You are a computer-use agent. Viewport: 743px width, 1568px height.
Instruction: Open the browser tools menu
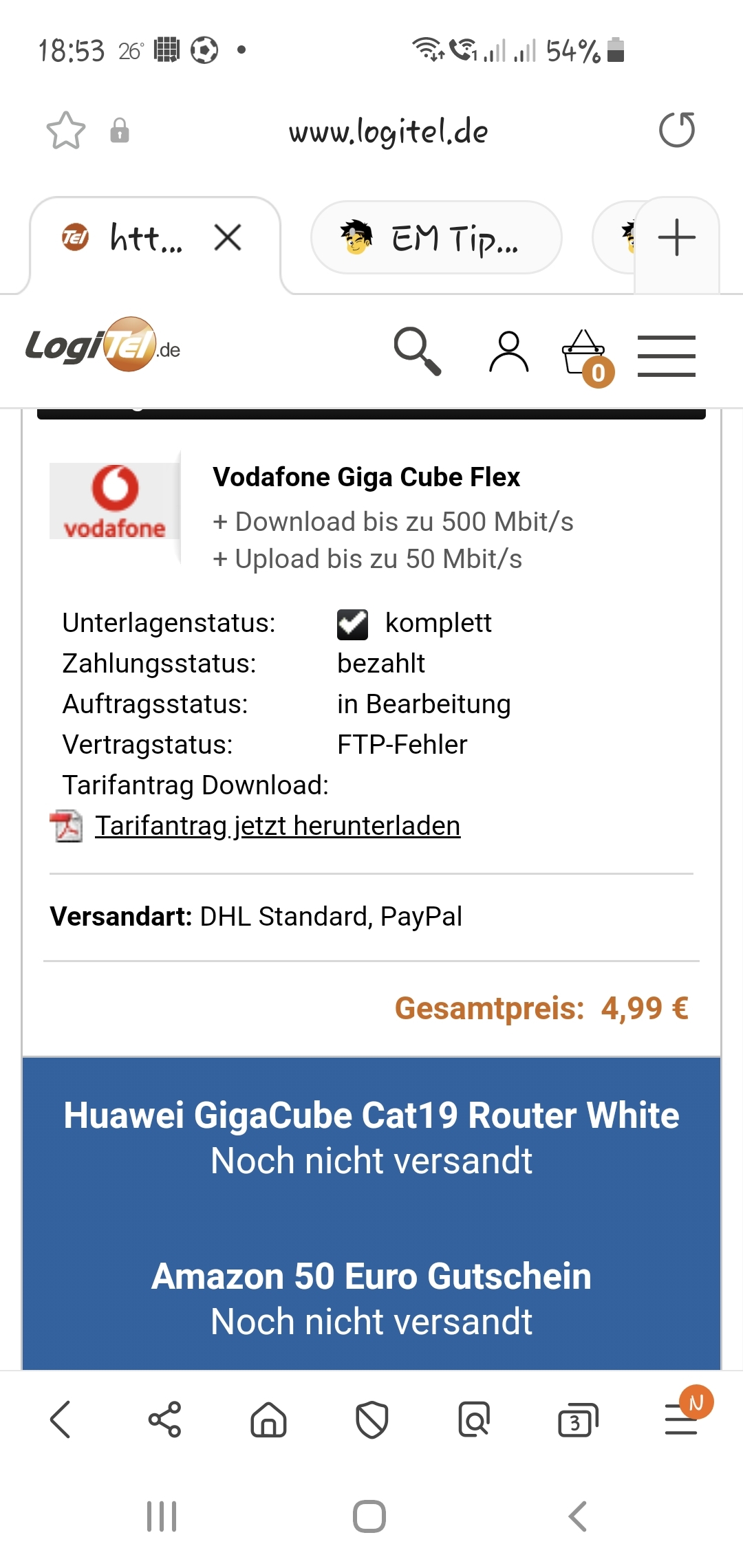[x=682, y=1419]
